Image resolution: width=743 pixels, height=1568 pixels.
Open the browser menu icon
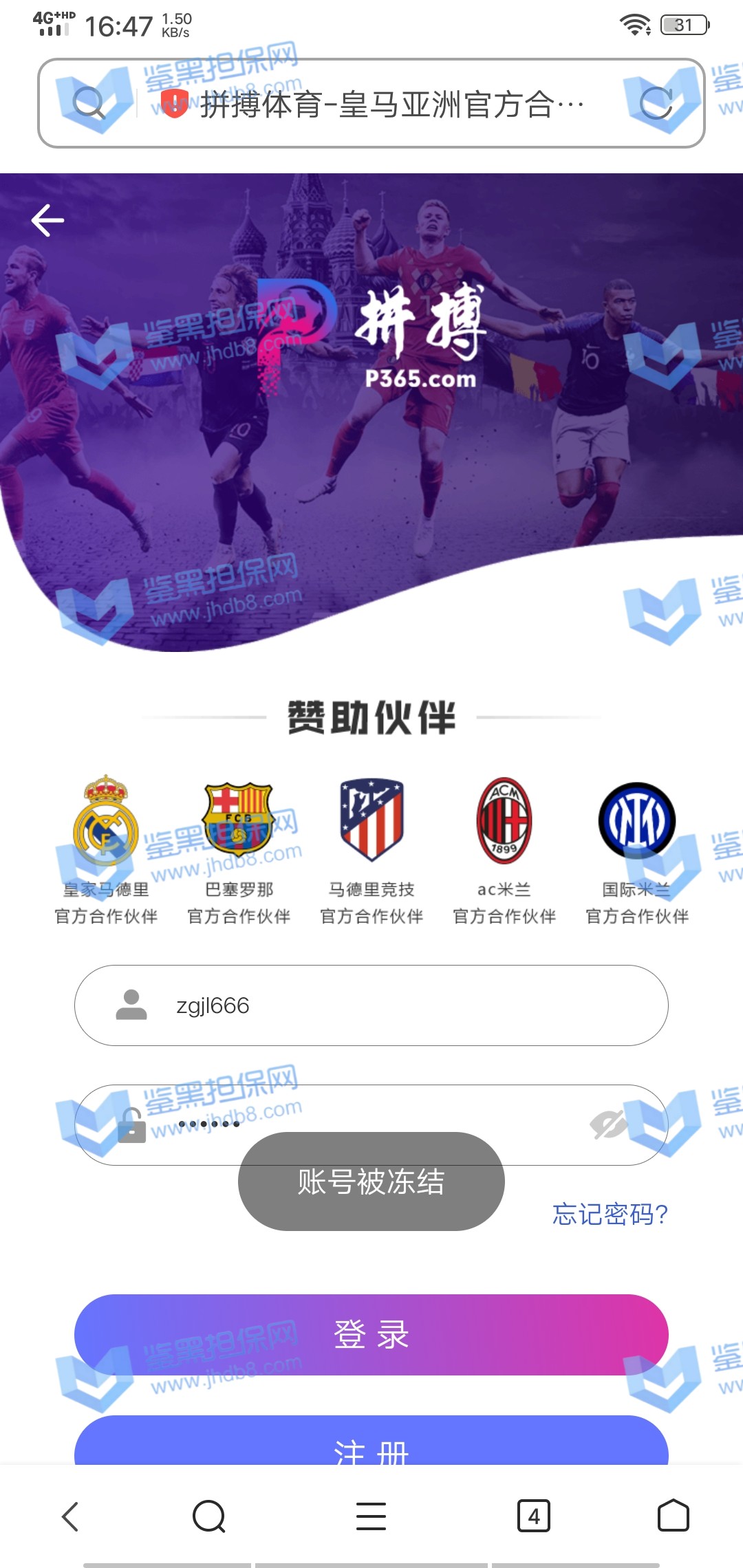[x=371, y=1516]
